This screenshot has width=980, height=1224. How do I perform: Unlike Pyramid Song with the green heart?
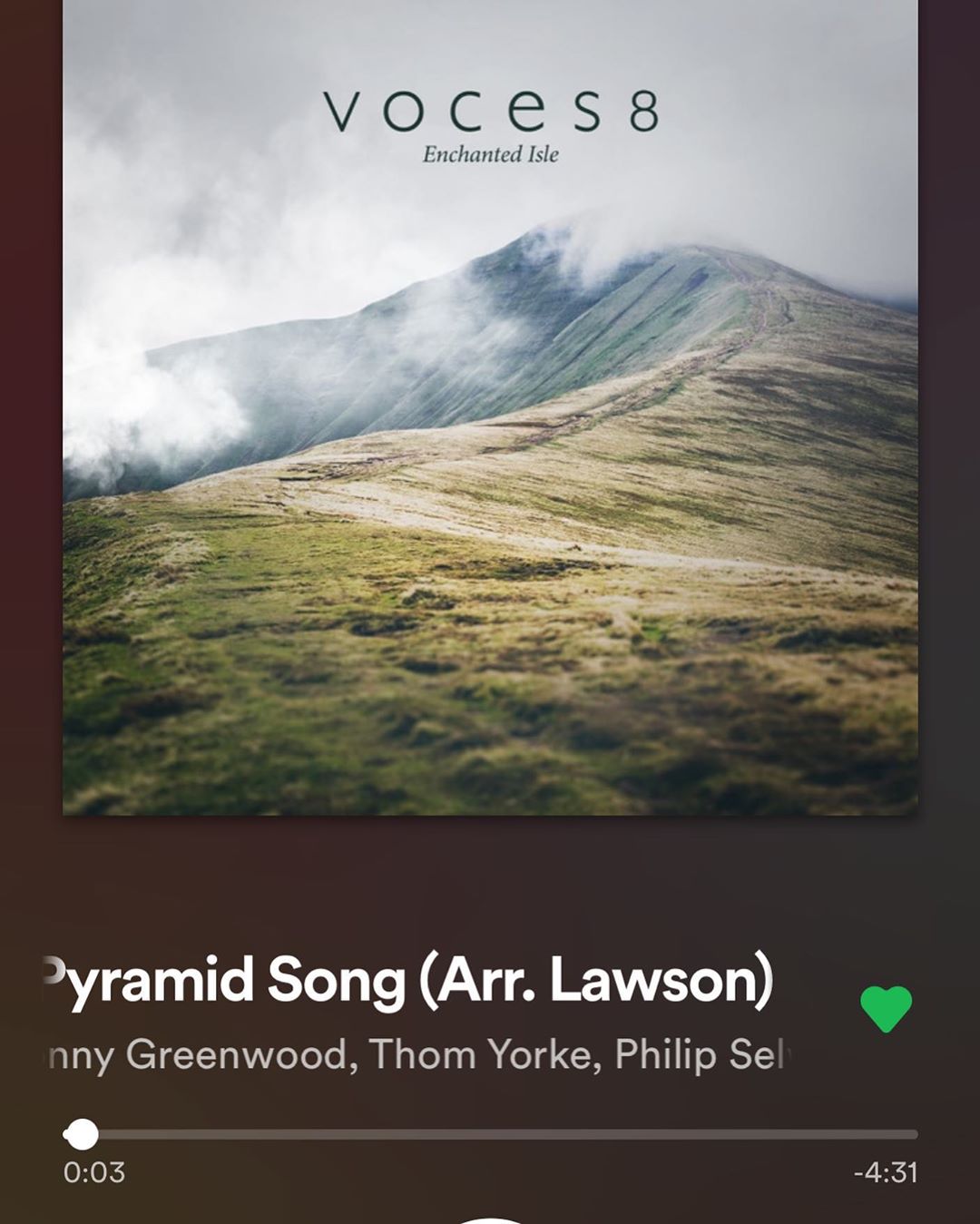point(886,1009)
